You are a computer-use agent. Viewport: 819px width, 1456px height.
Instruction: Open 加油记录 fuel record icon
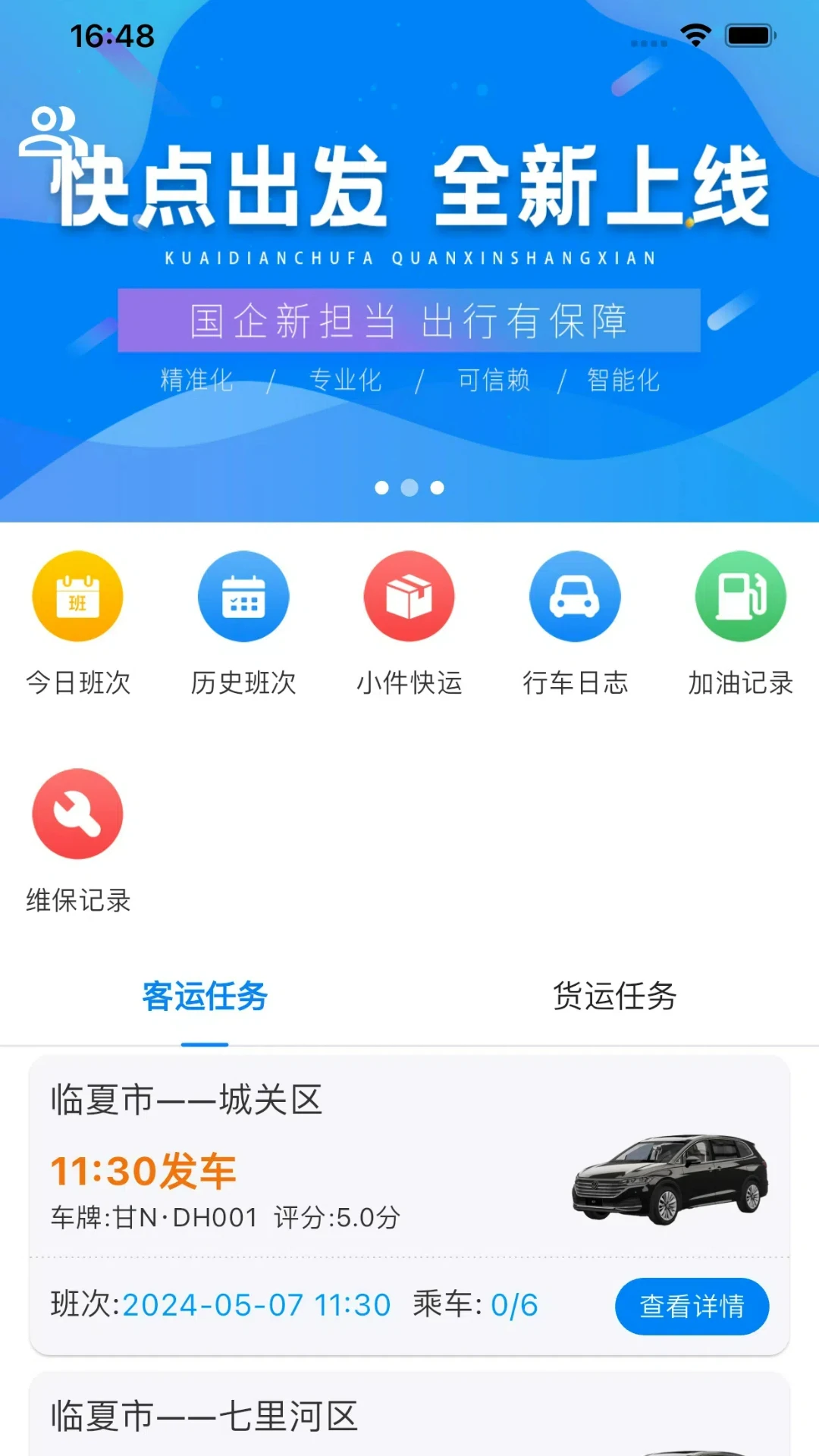click(x=740, y=596)
